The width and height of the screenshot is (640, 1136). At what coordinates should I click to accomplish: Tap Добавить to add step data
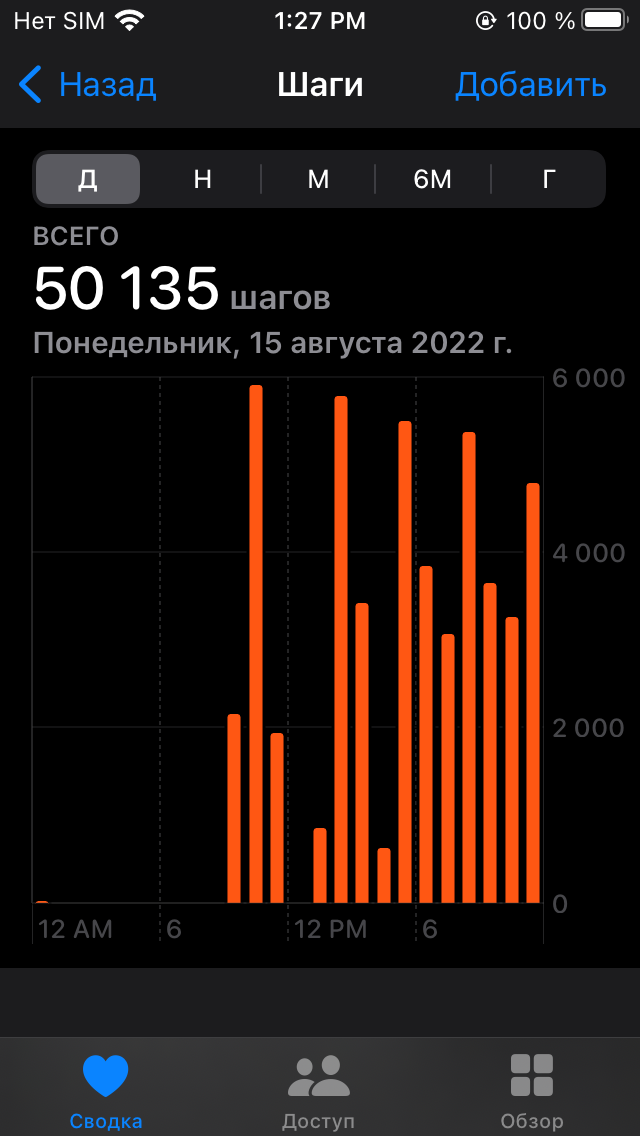coord(530,85)
